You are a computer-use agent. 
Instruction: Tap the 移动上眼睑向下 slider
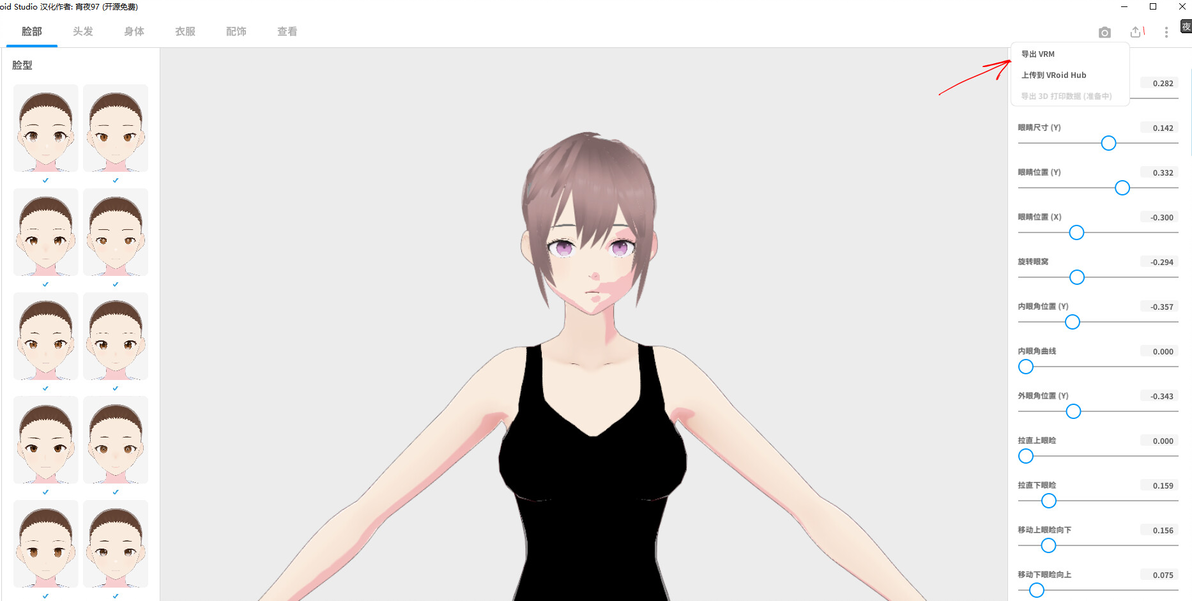[x=1049, y=545]
